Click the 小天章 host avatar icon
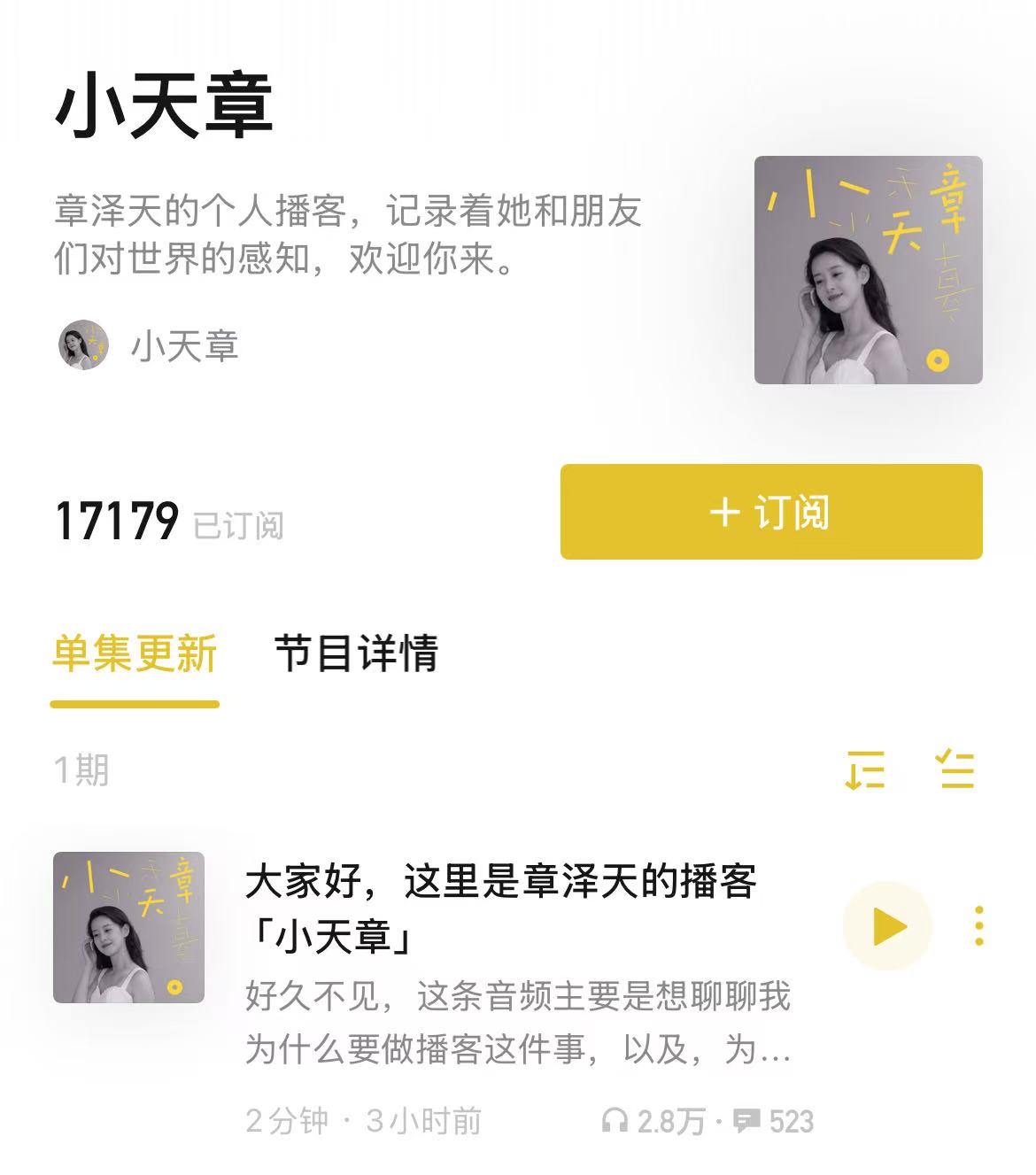The image size is (1036, 1175). tap(83, 345)
